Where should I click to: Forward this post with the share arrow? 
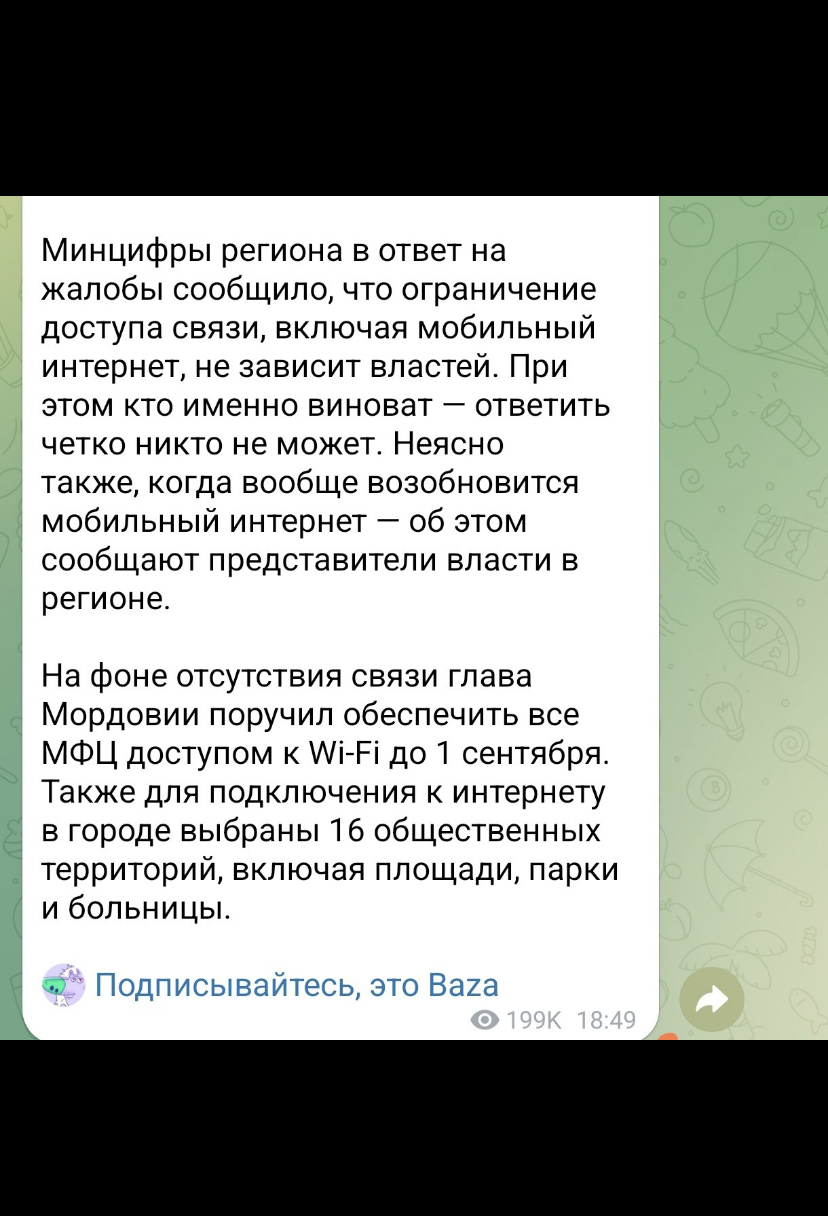(711, 999)
